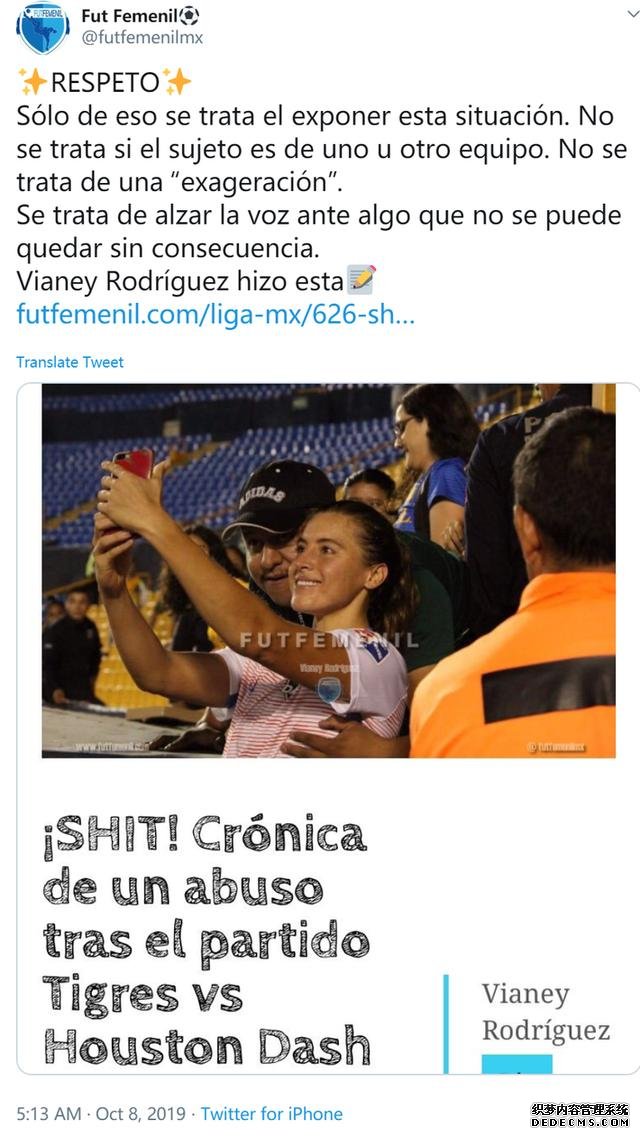
Task: Open Fut Femenil's profile picture
Action: (x=42, y=28)
